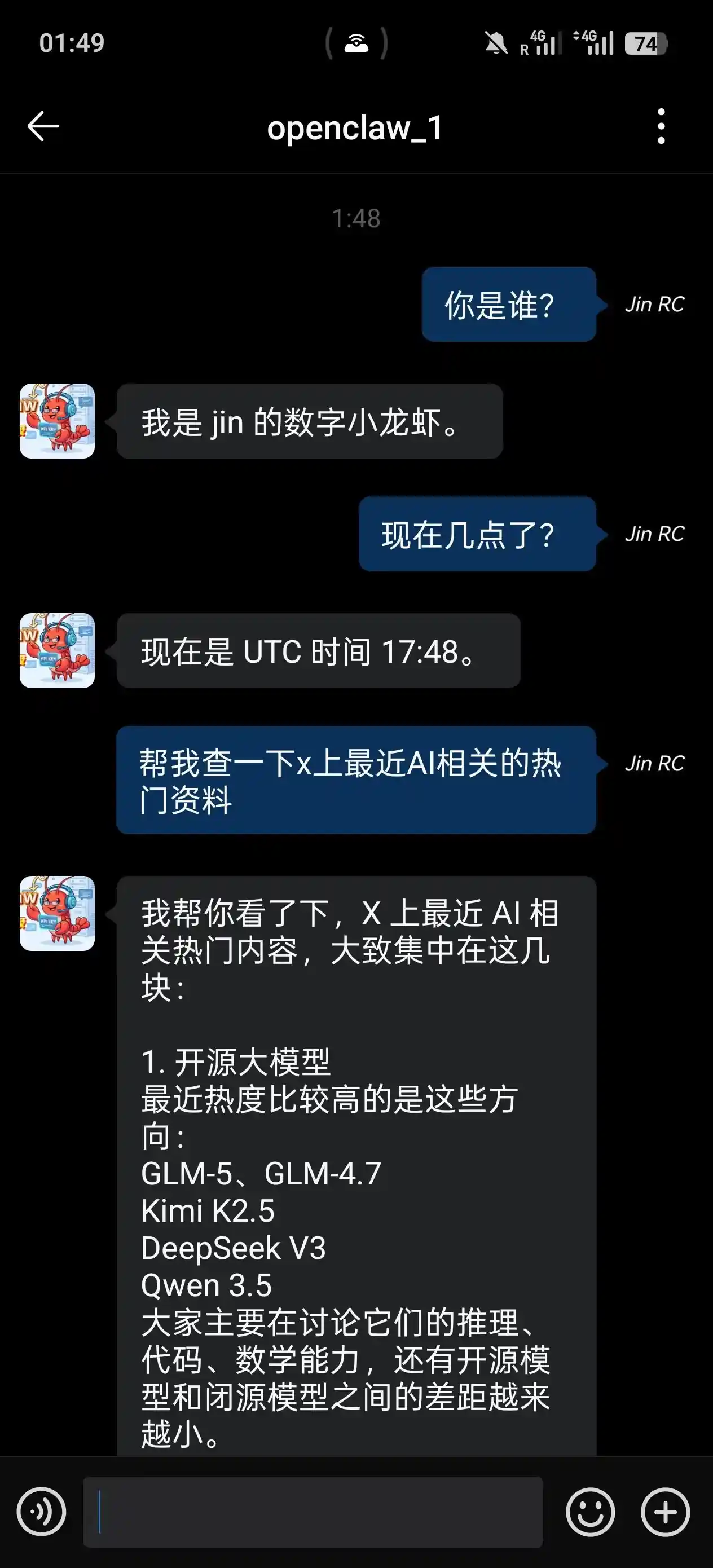The width and height of the screenshot is (713, 1568).
Task: Tap the back arrow to exit the chat
Action: click(x=43, y=125)
